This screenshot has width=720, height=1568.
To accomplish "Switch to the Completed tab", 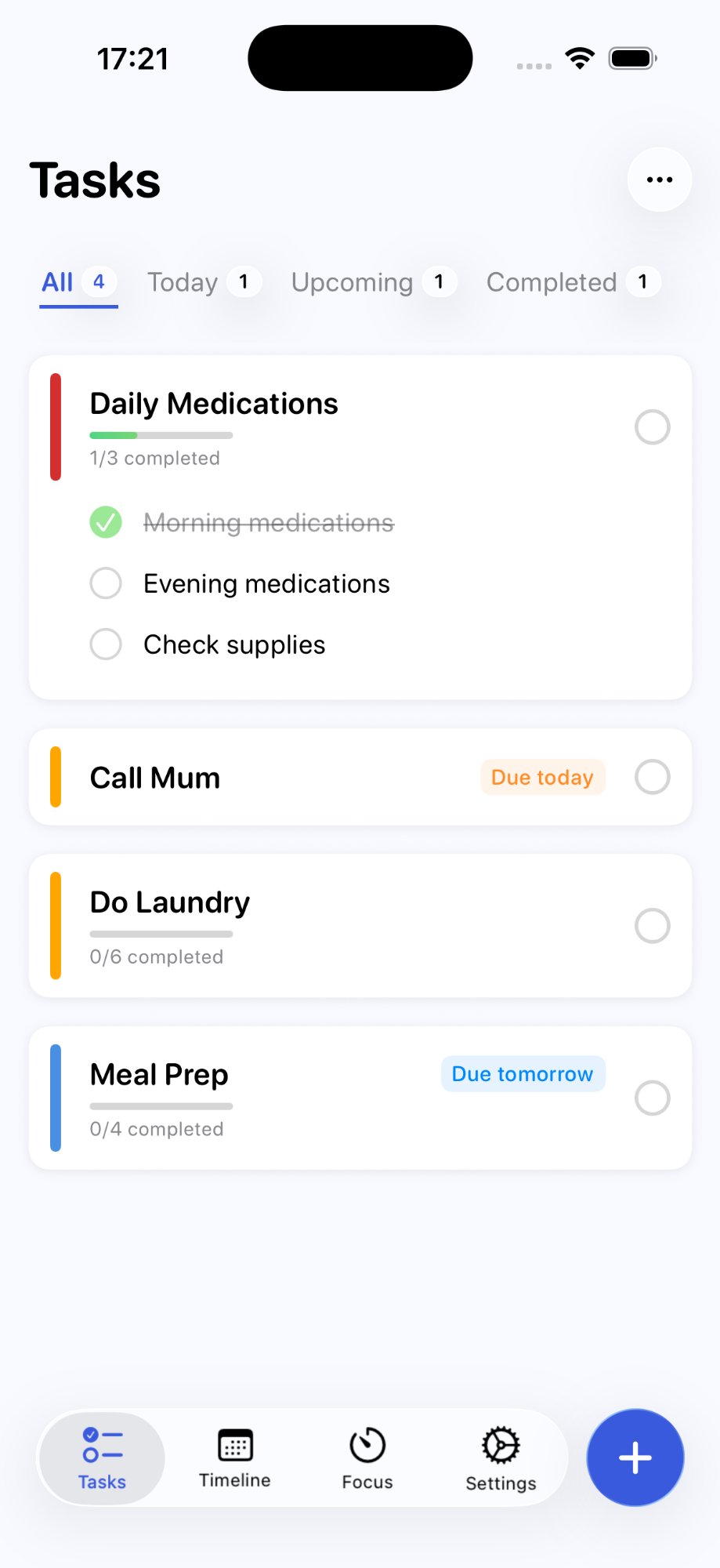I will (573, 282).
